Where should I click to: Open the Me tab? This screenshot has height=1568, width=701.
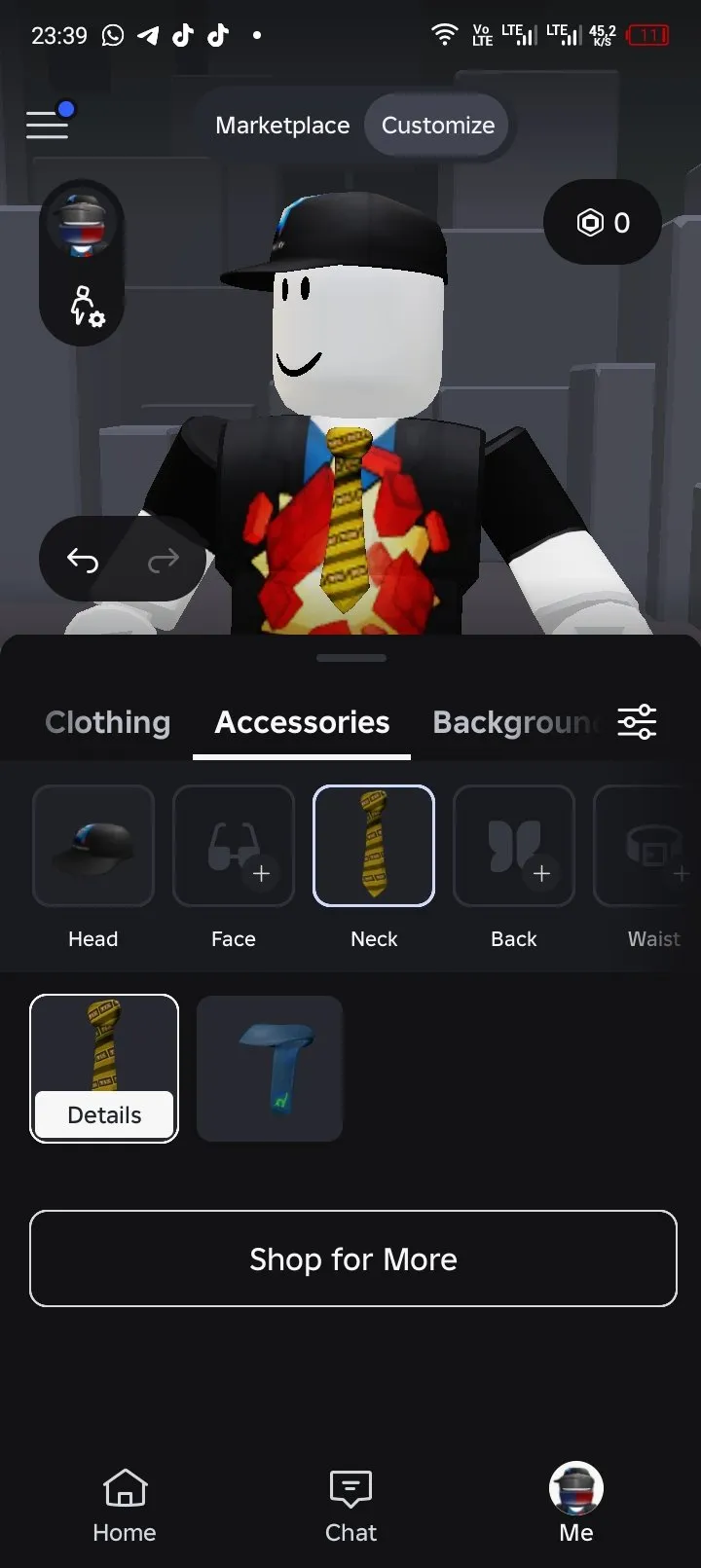pyautogui.click(x=576, y=1504)
